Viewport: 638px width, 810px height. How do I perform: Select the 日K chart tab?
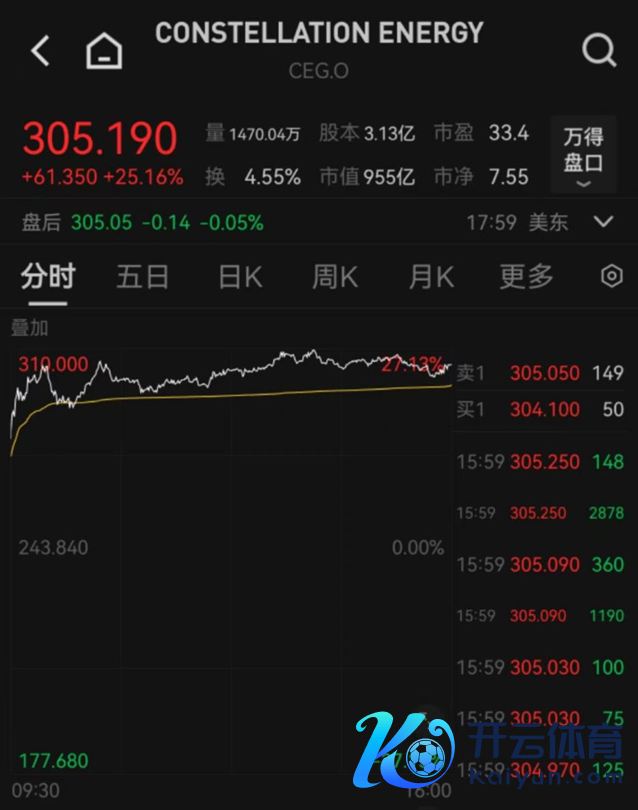(240, 276)
